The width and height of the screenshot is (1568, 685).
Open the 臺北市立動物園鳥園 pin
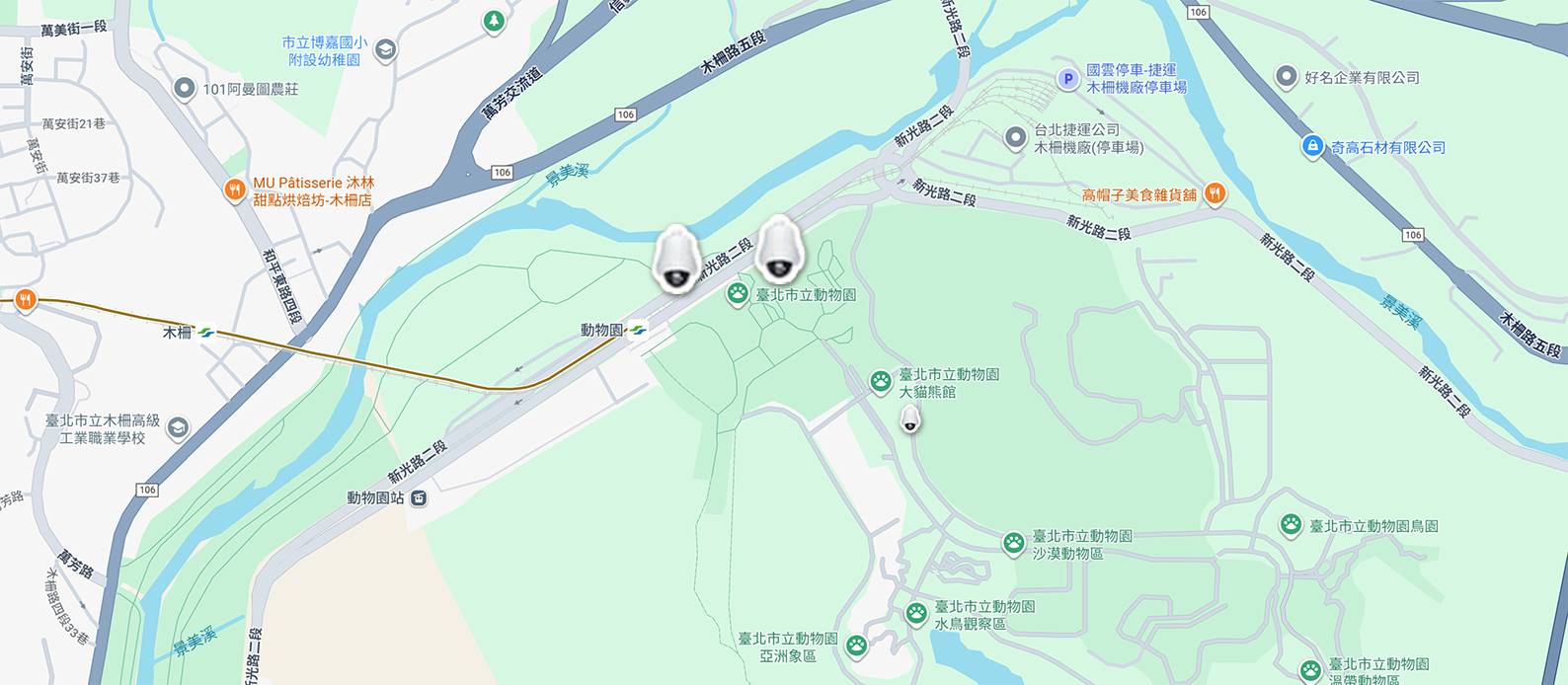tap(1291, 524)
